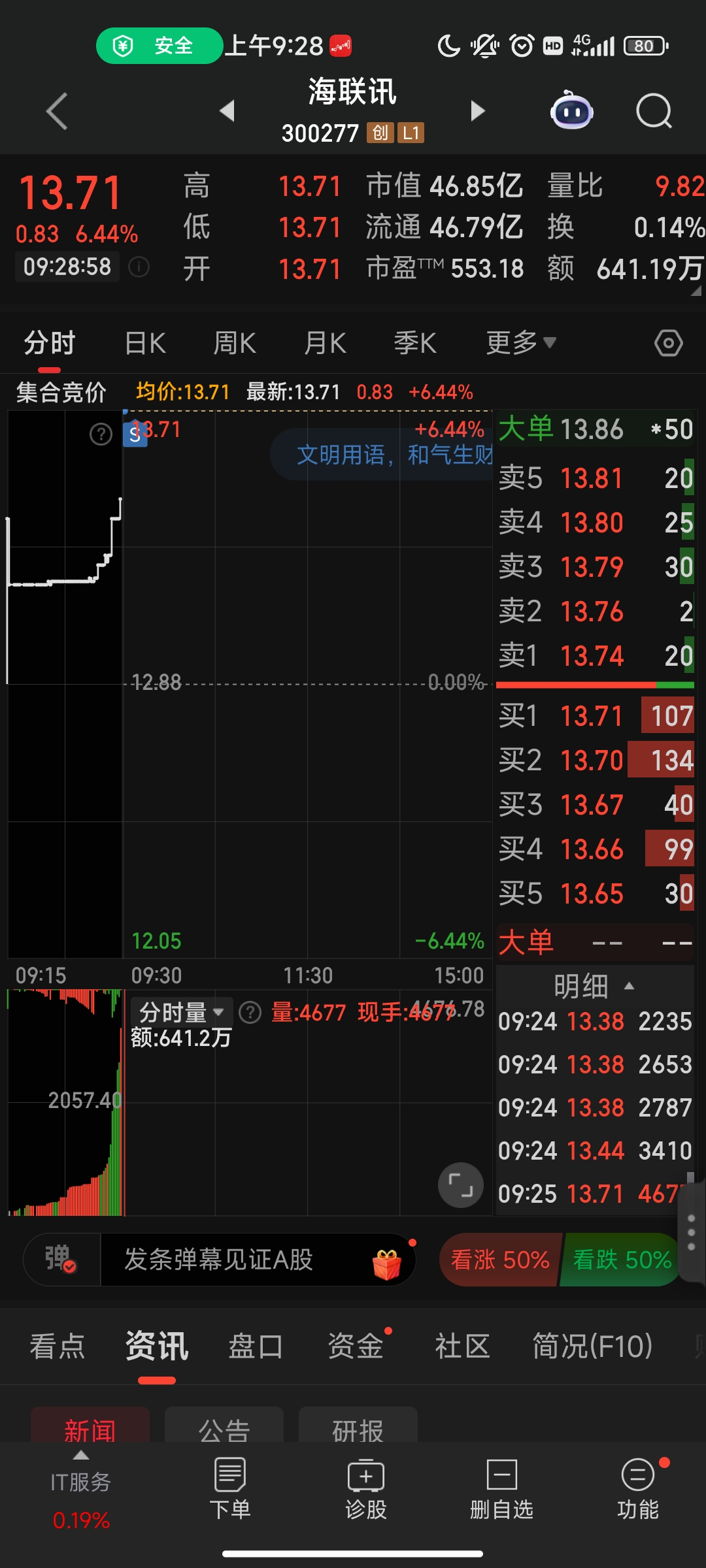Select the 周K chart tab
Image resolution: width=706 pixels, height=1568 pixels.
pyautogui.click(x=235, y=343)
